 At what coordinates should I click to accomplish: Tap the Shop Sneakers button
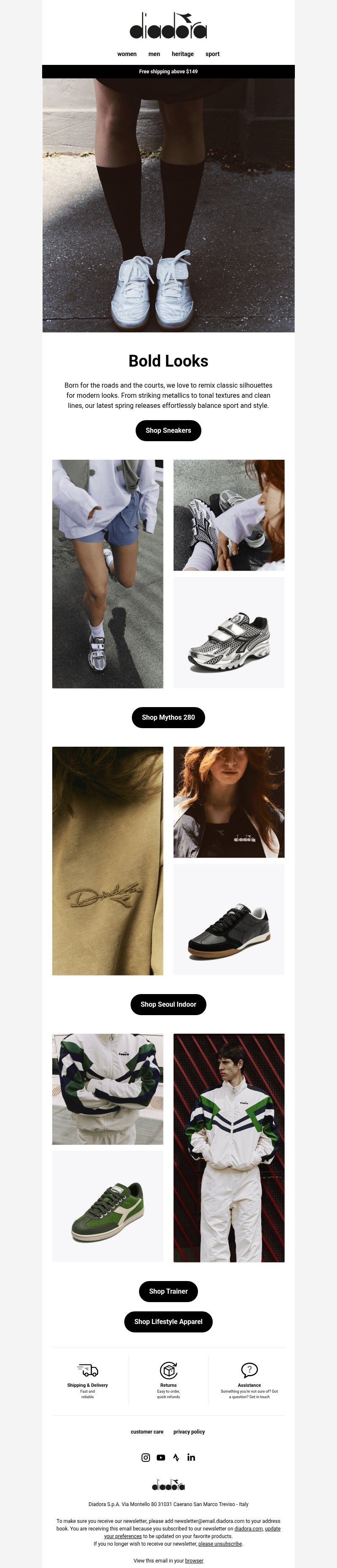coord(168,430)
